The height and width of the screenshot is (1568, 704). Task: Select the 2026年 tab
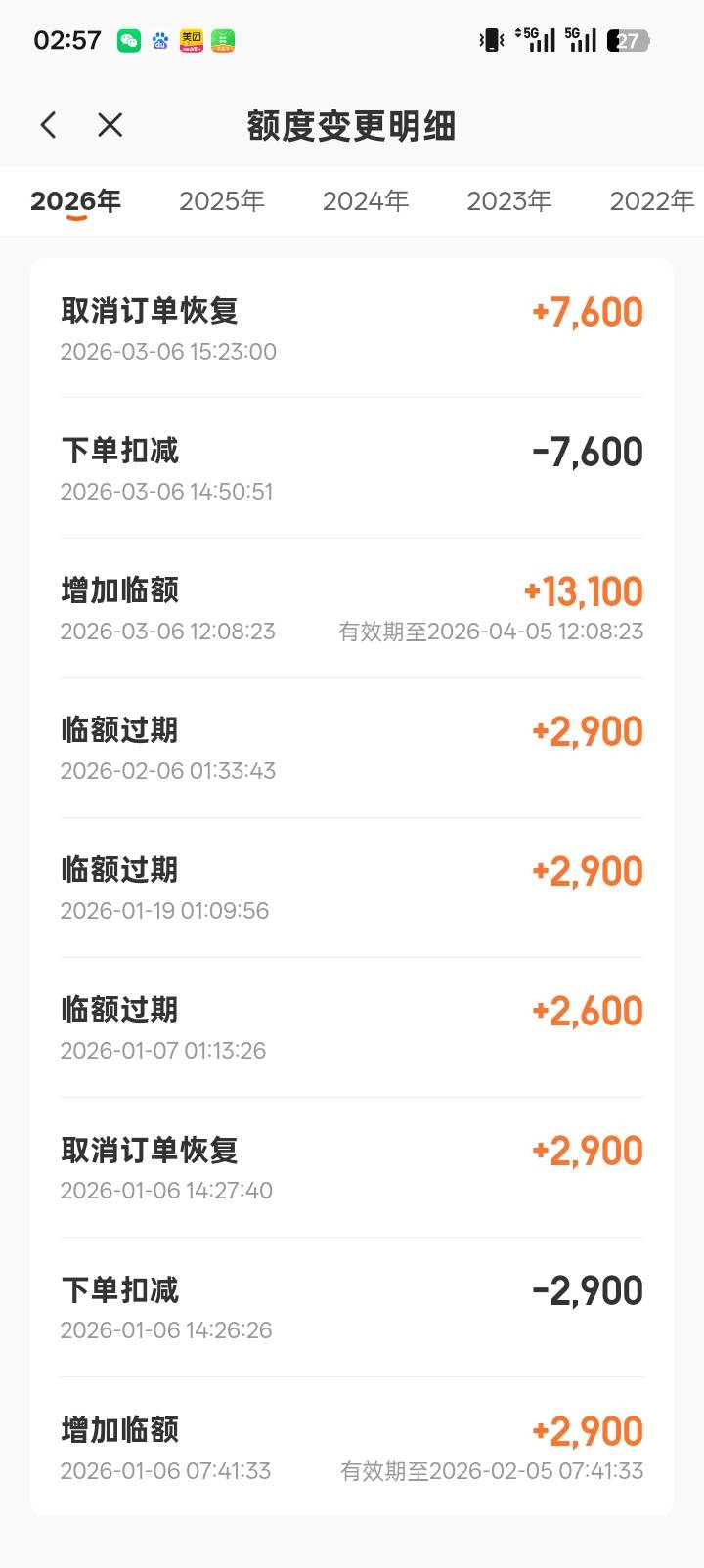[x=75, y=201]
